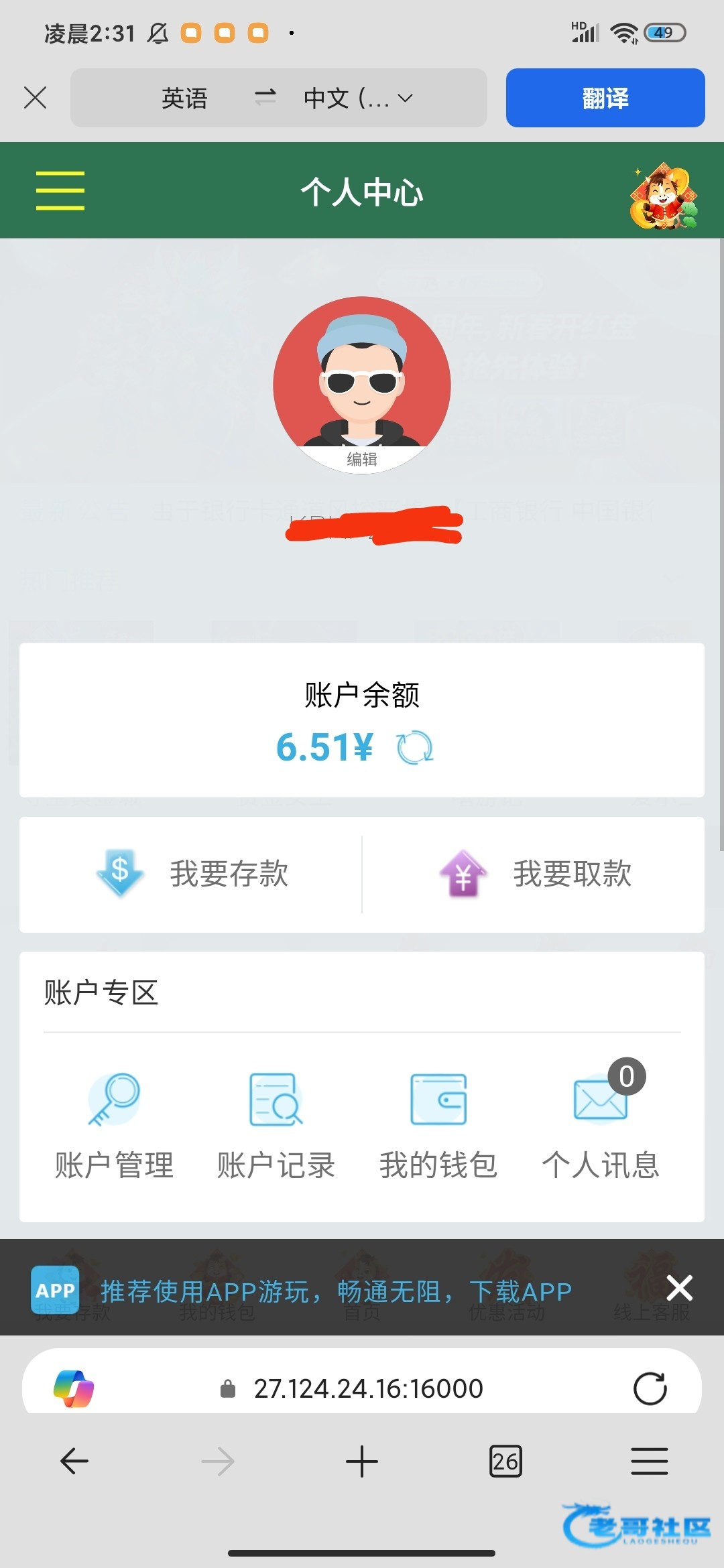
Task: Swap the translation languages
Action: (265, 98)
